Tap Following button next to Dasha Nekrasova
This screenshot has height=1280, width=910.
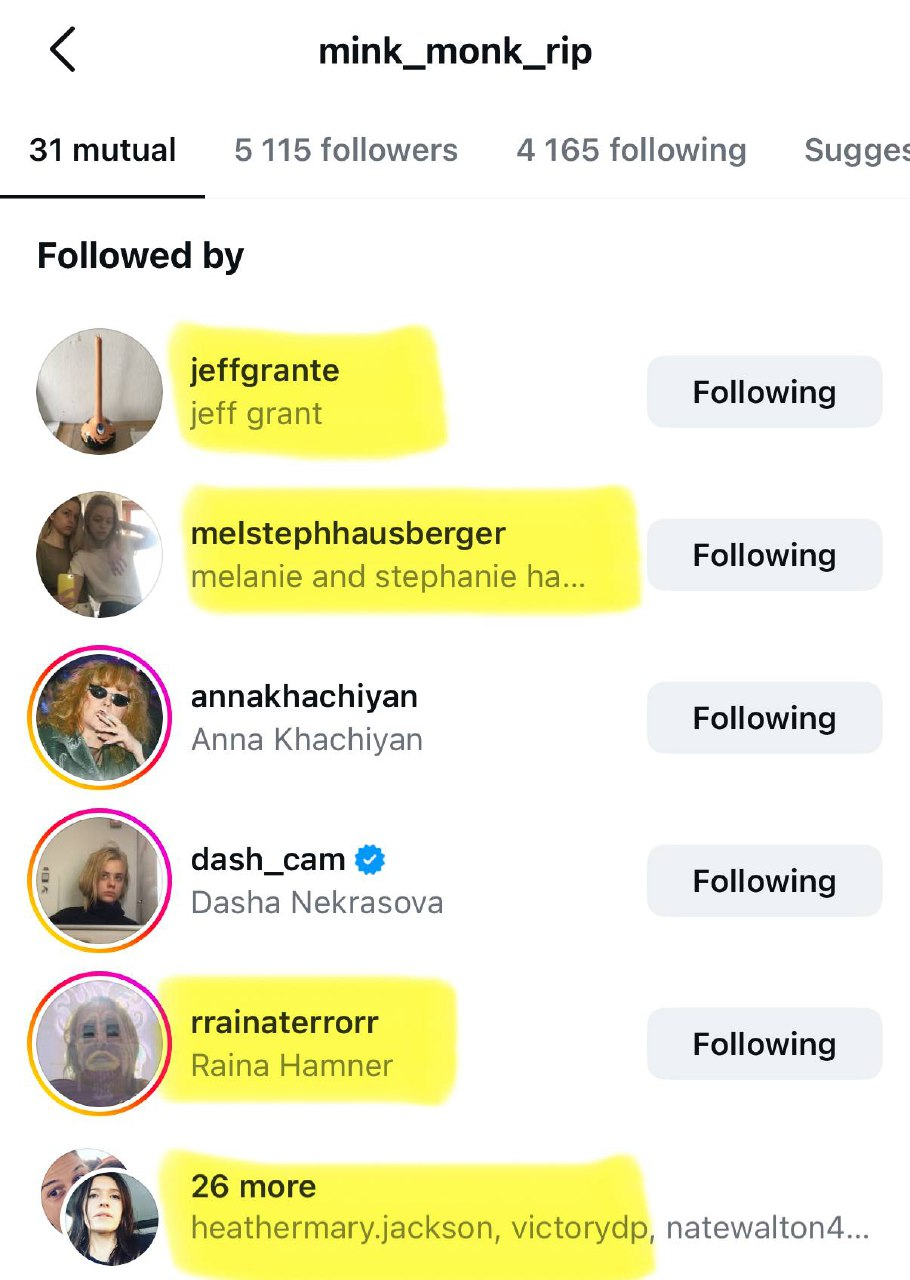click(x=764, y=881)
